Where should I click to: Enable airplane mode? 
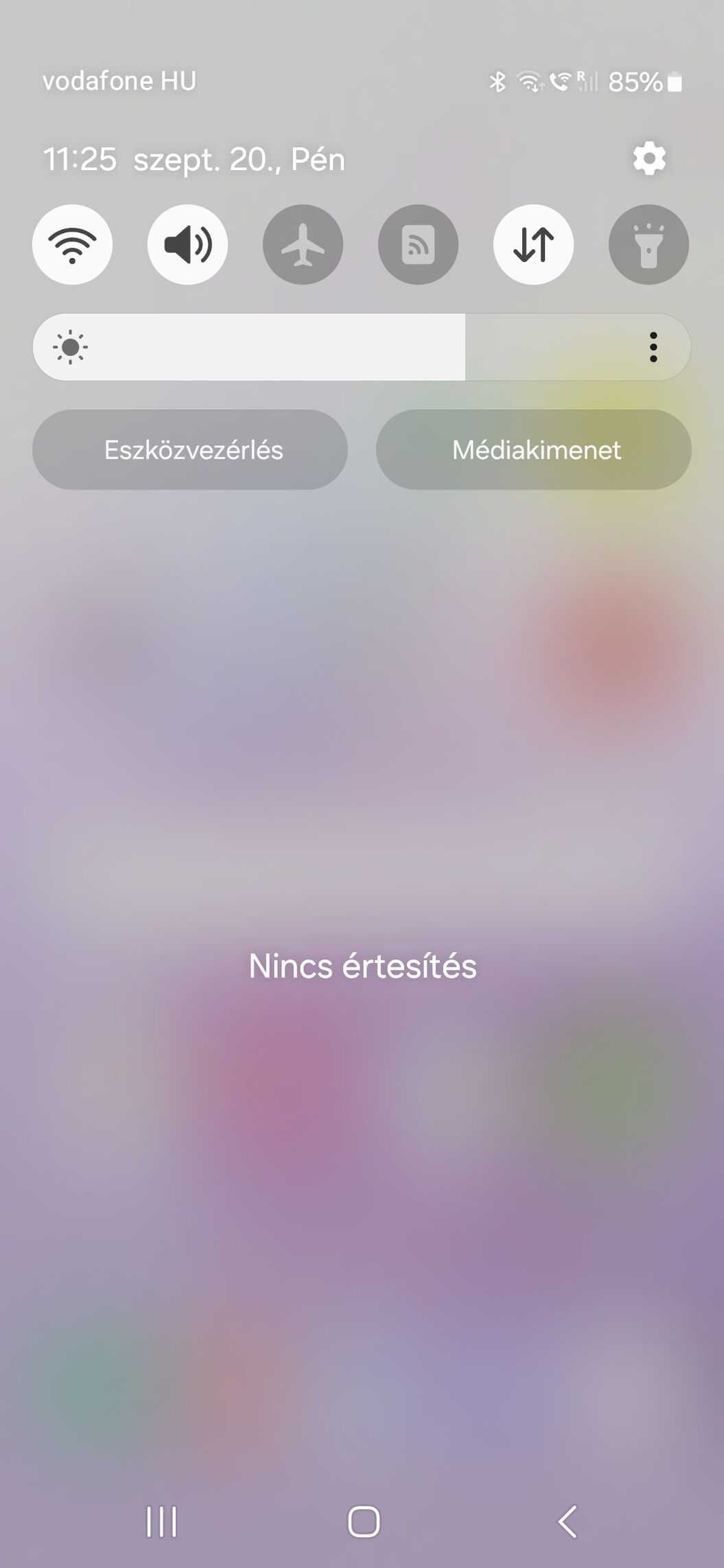(303, 244)
